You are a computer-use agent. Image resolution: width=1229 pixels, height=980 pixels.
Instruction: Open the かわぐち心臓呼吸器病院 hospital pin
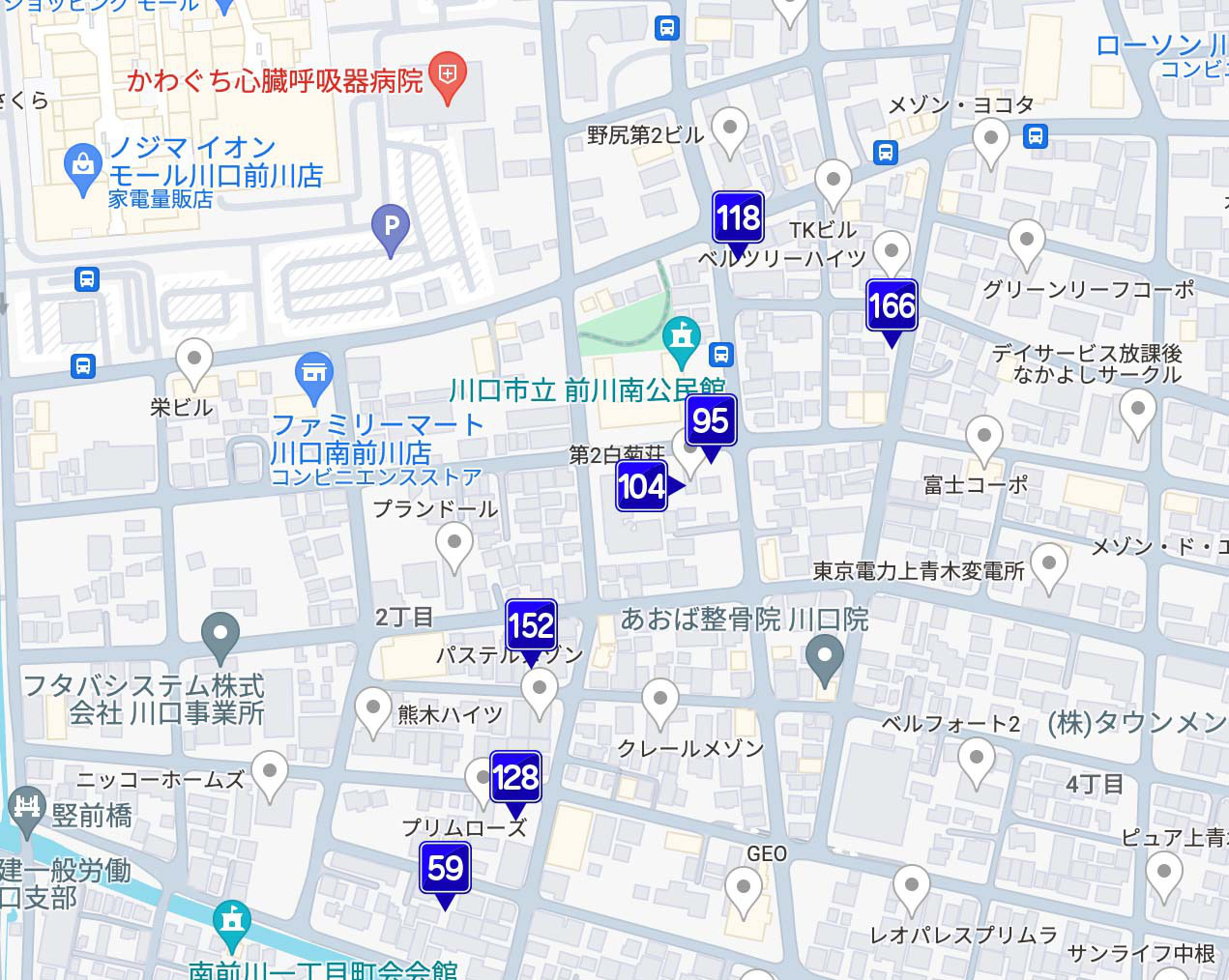click(447, 75)
